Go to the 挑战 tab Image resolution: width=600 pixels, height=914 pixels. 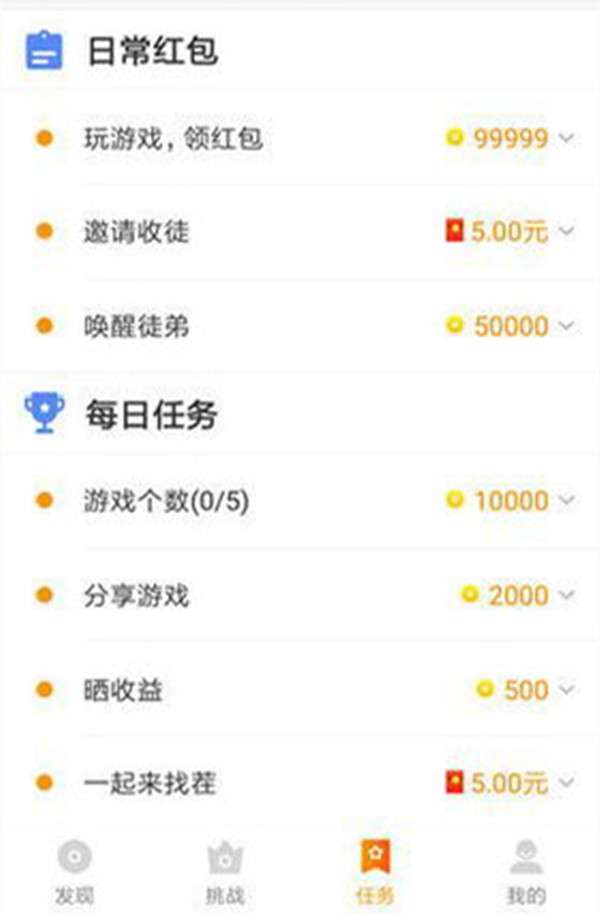pyautogui.click(x=224, y=872)
